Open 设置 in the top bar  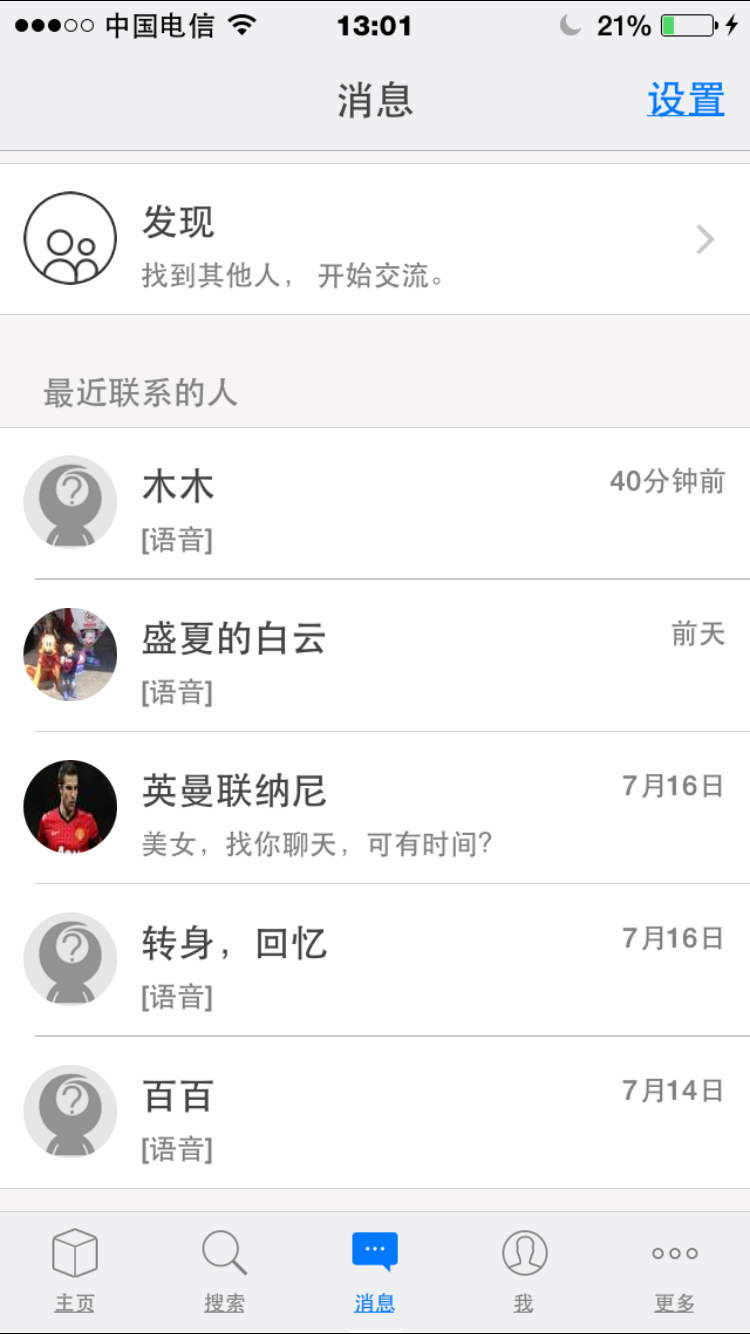(685, 100)
